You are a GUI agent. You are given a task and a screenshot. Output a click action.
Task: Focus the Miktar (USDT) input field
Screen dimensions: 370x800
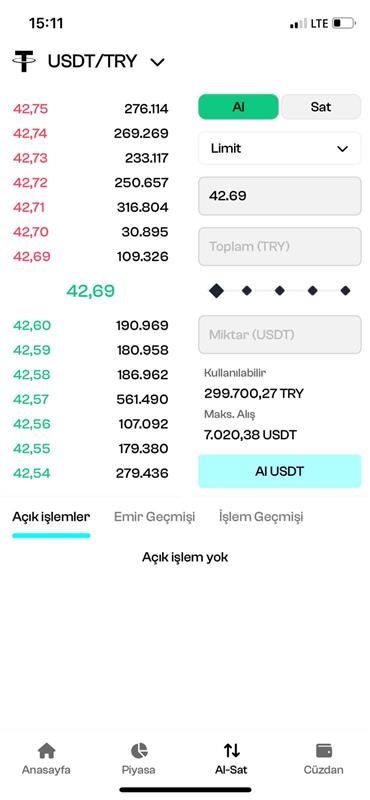280,335
